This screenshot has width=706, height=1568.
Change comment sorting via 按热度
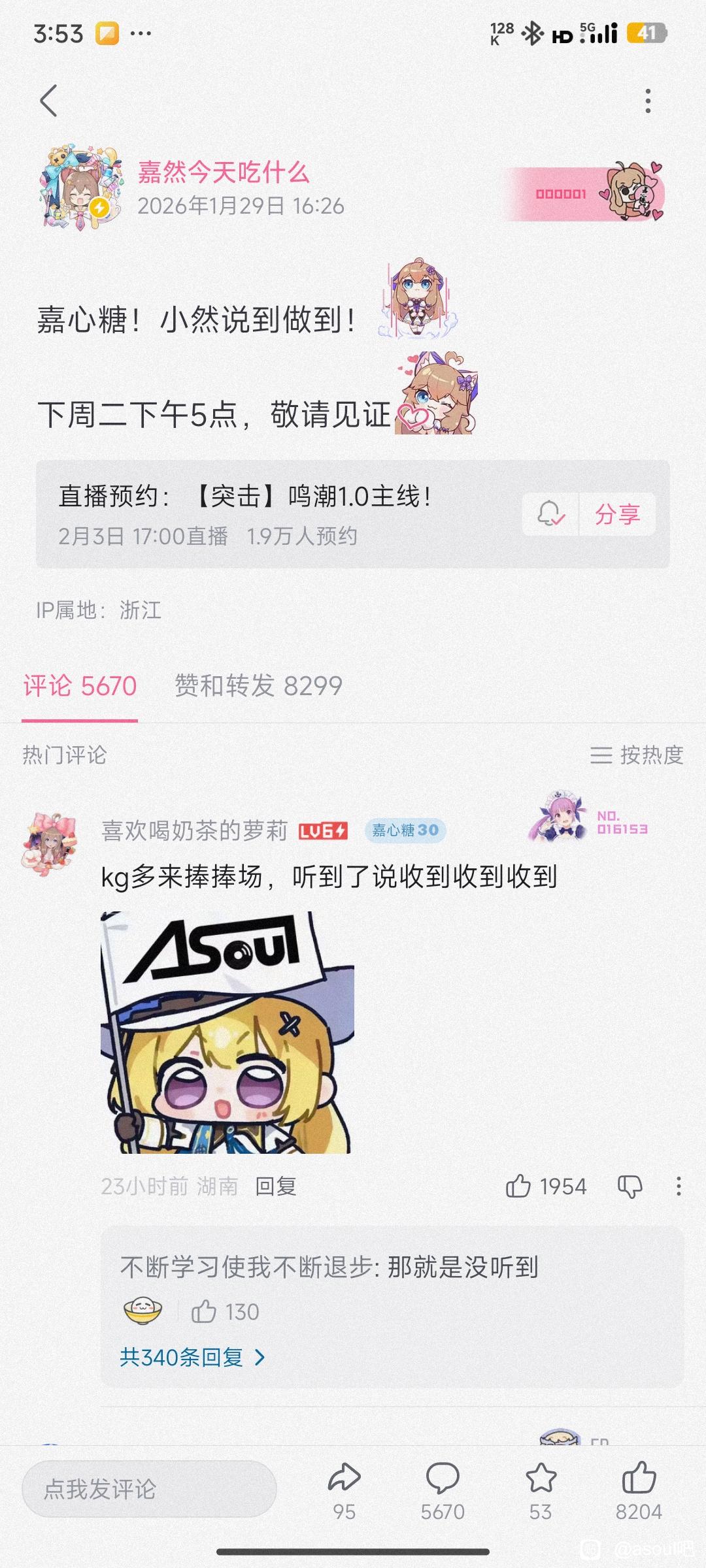tap(637, 755)
